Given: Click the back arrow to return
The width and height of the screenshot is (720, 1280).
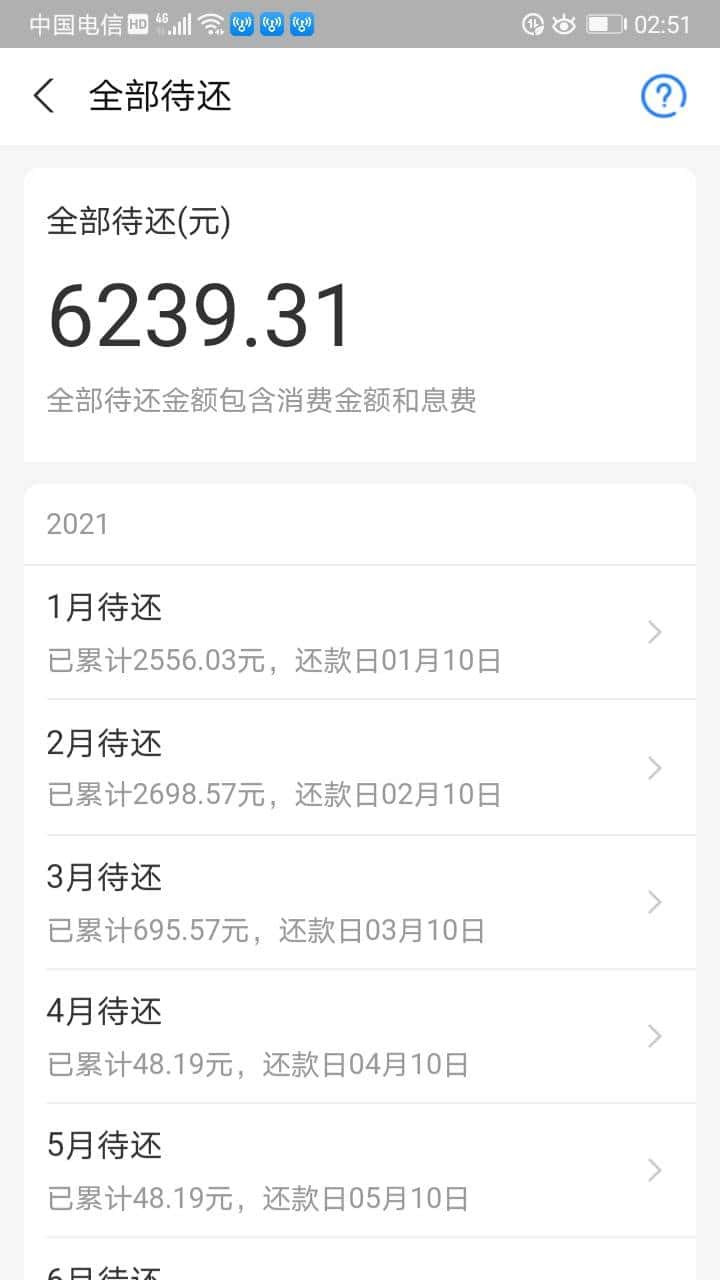Looking at the screenshot, I should (42, 96).
